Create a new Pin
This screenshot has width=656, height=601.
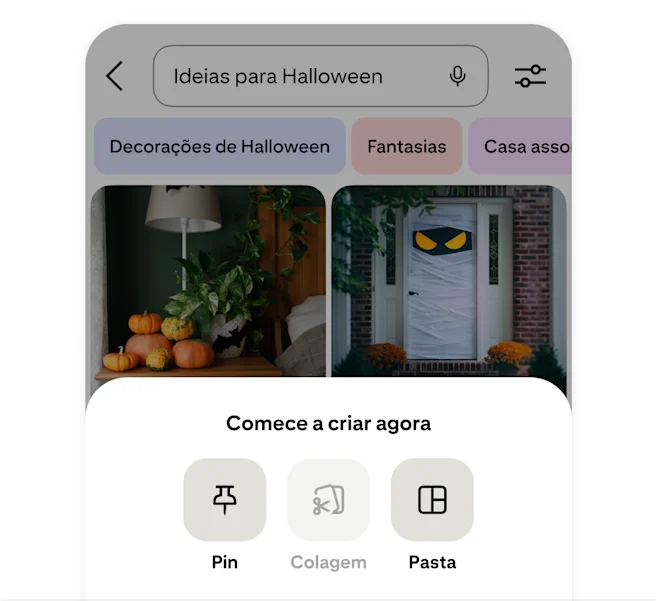pos(225,500)
